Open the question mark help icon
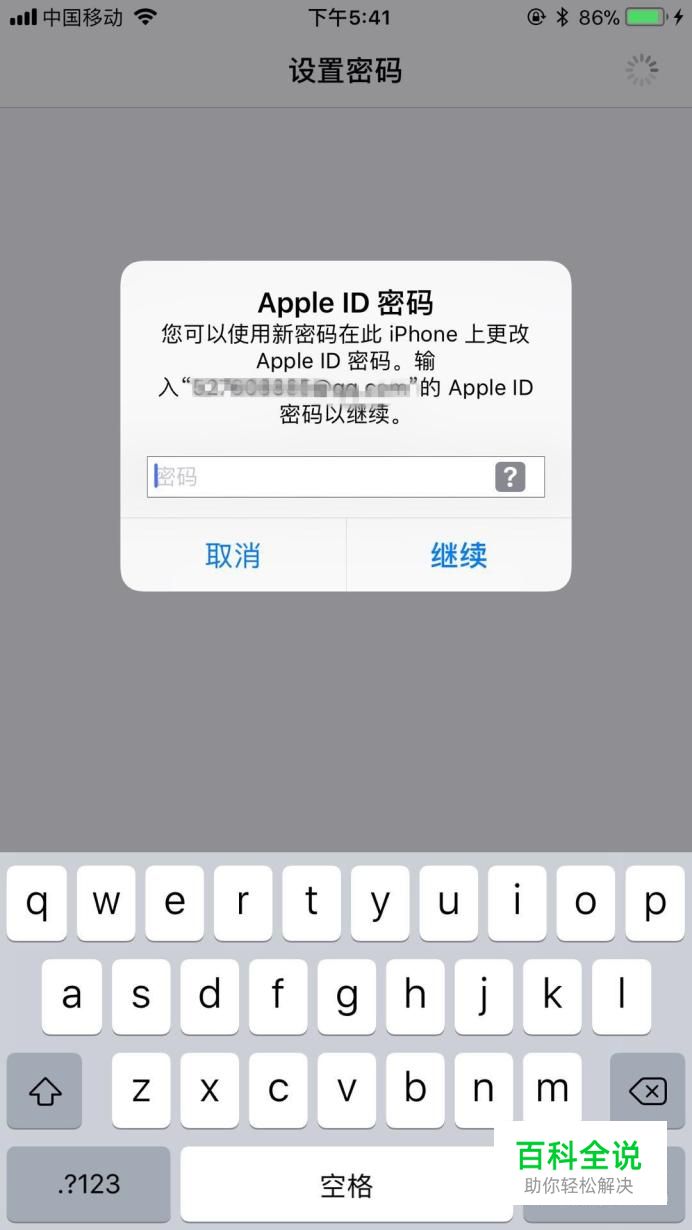Image resolution: width=692 pixels, height=1230 pixels. point(510,477)
